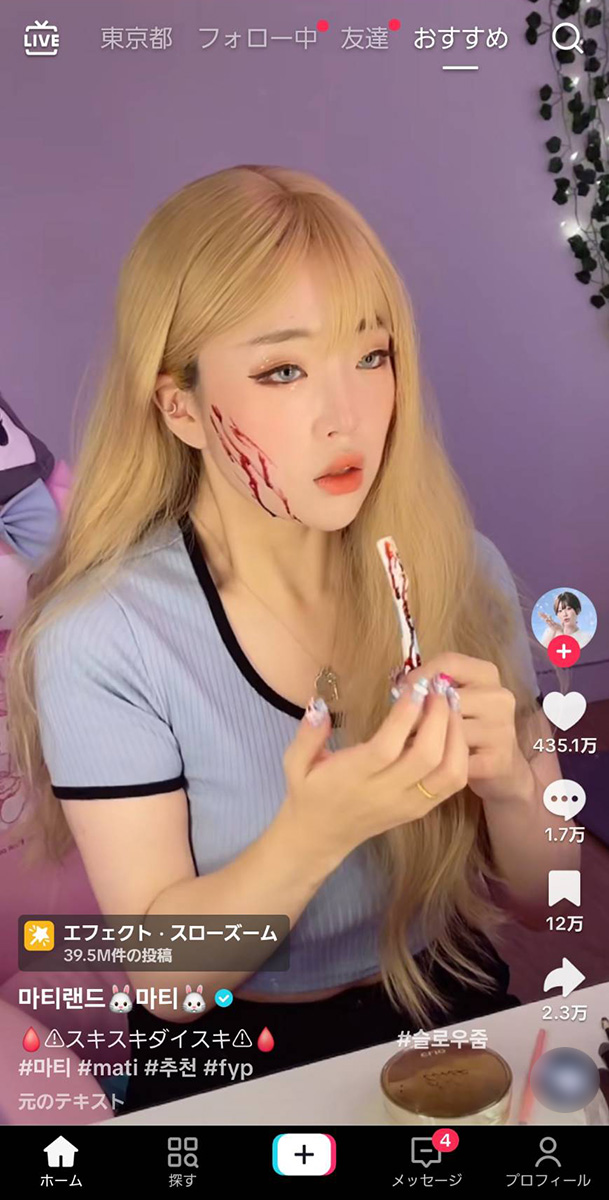Create a new post with plus button

pos(304,1155)
